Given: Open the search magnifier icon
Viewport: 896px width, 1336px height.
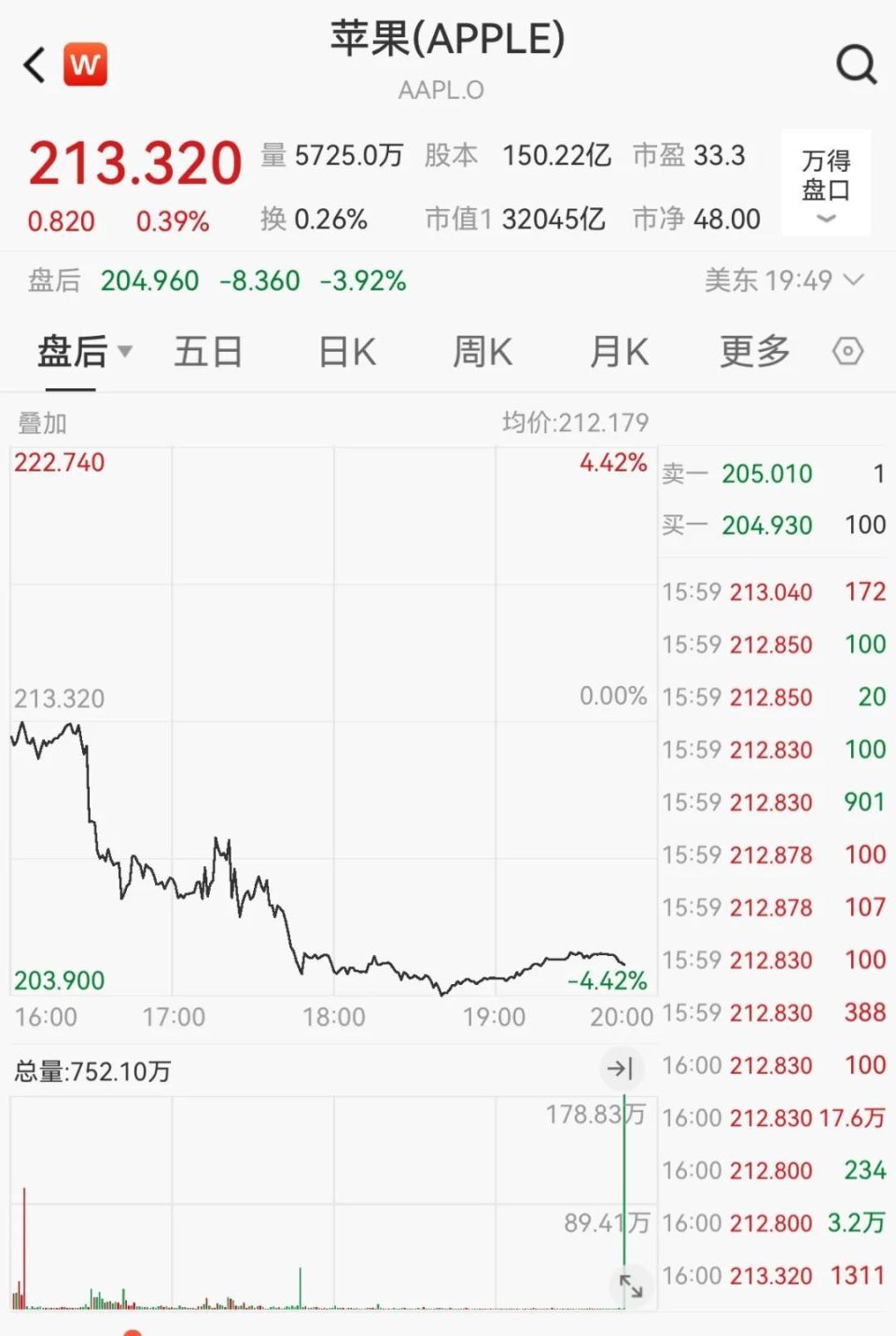Looking at the screenshot, I should pyautogui.click(x=855, y=65).
